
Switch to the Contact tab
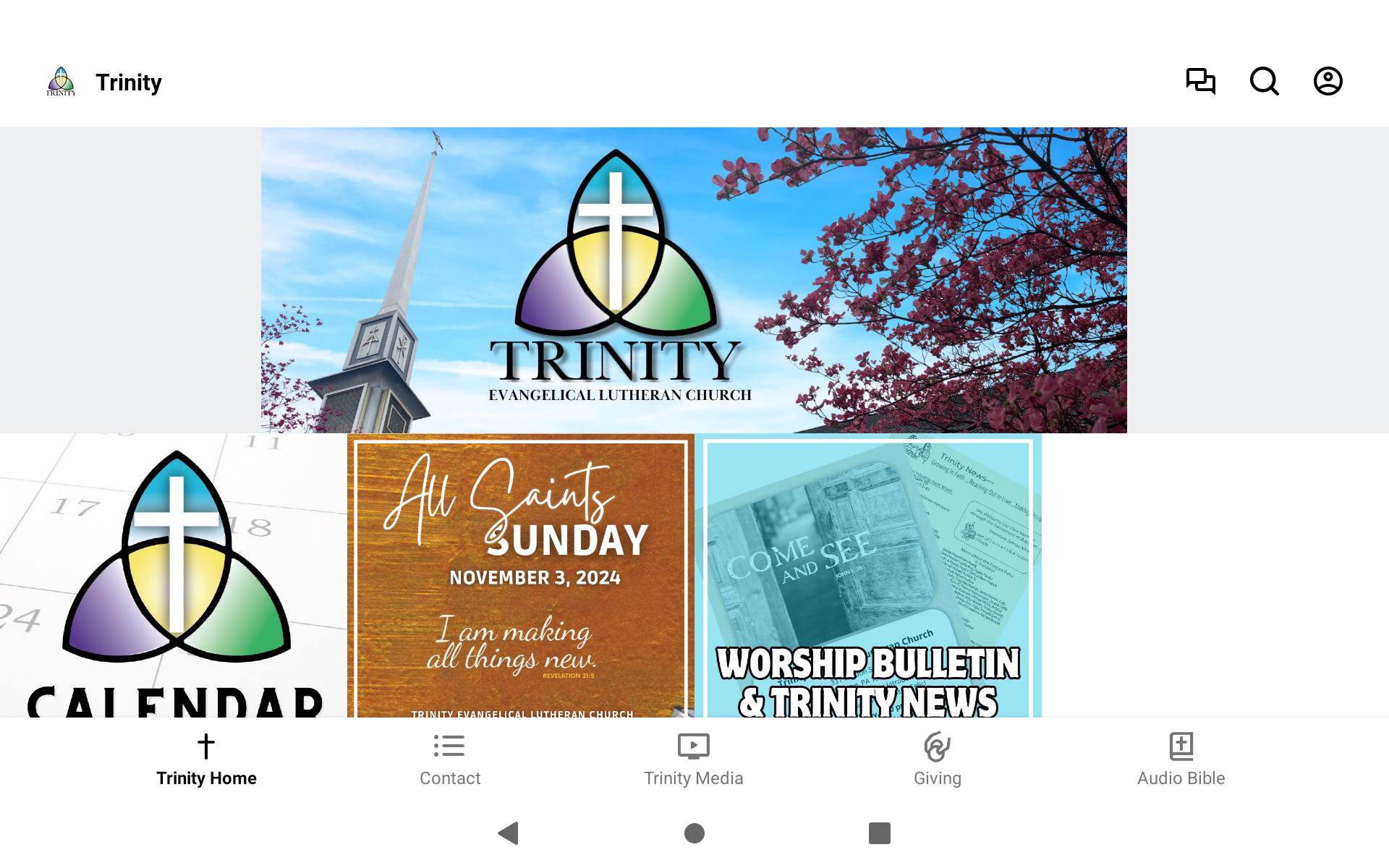click(450, 759)
